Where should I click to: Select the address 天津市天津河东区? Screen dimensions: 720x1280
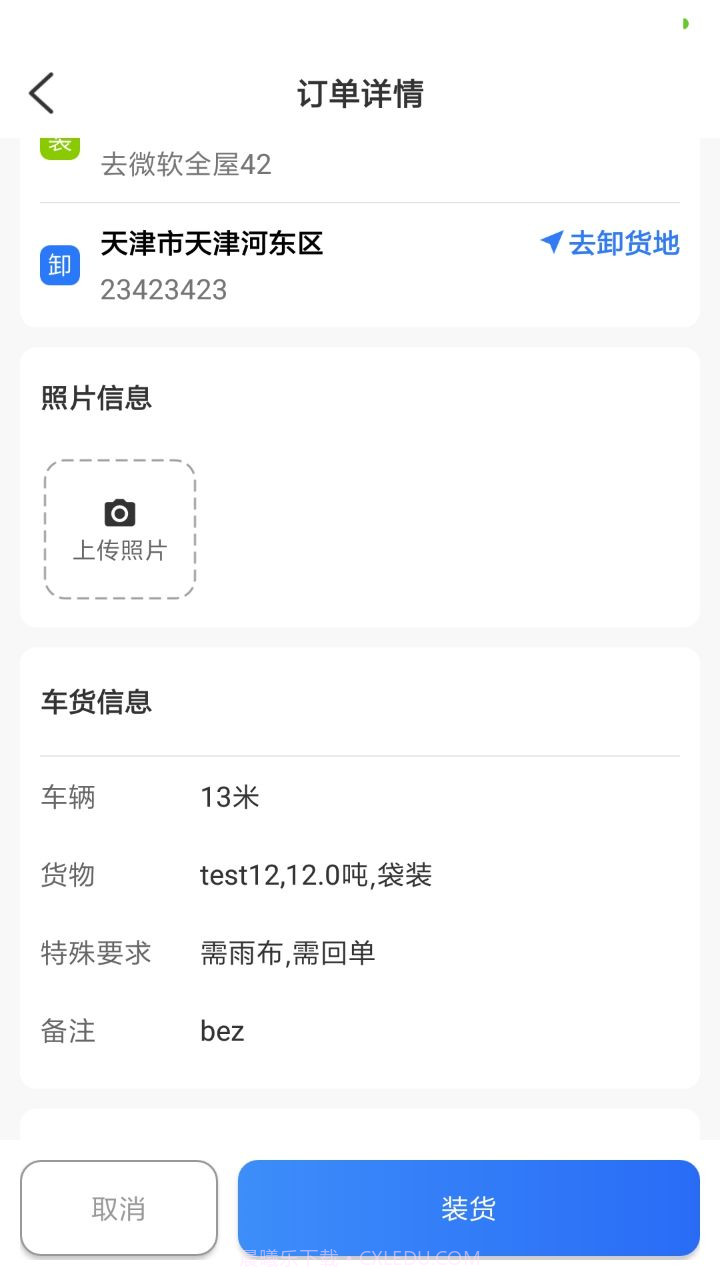tap(211, 243)
